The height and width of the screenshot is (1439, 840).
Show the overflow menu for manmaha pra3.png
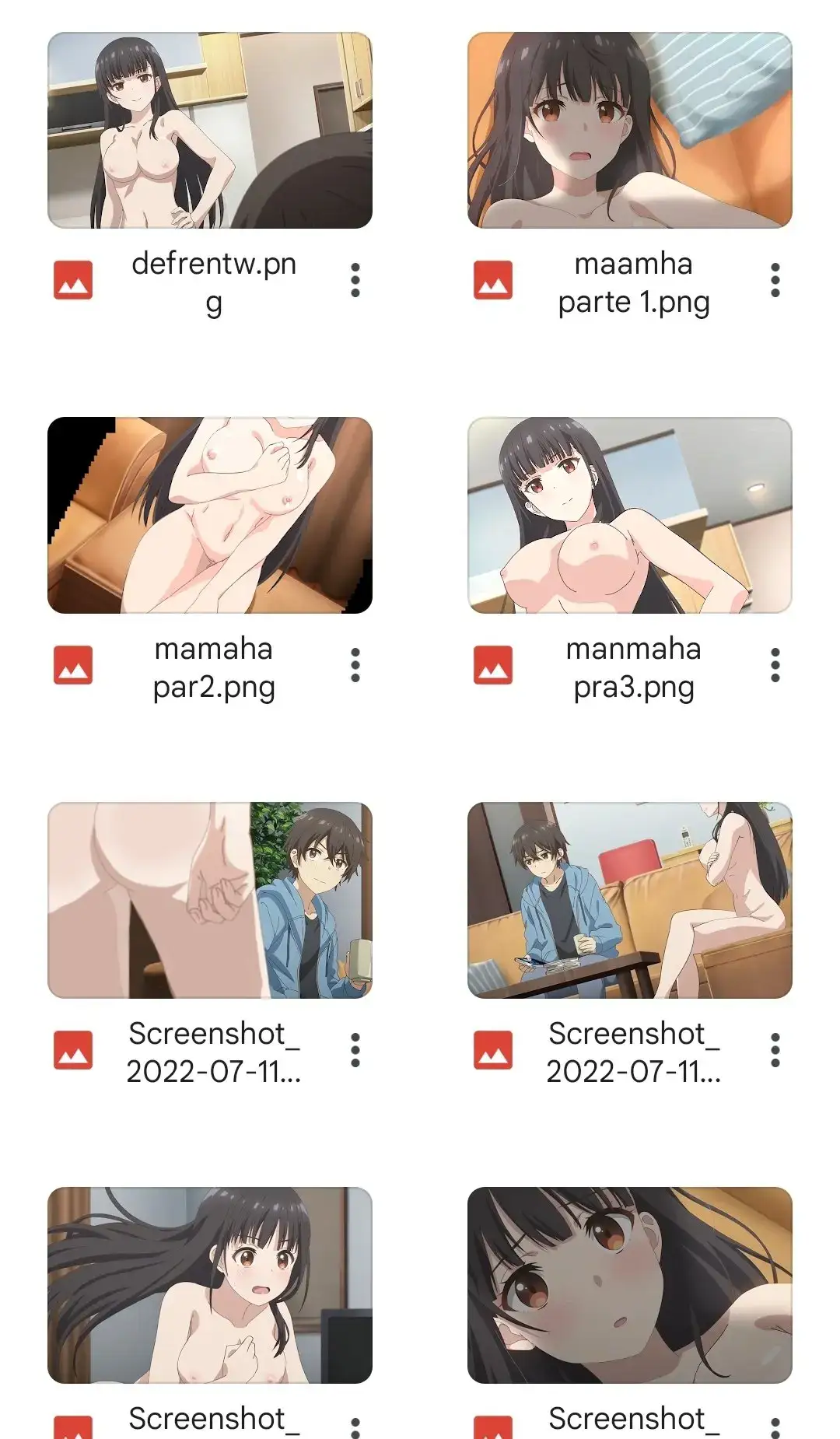pos(775,665)
